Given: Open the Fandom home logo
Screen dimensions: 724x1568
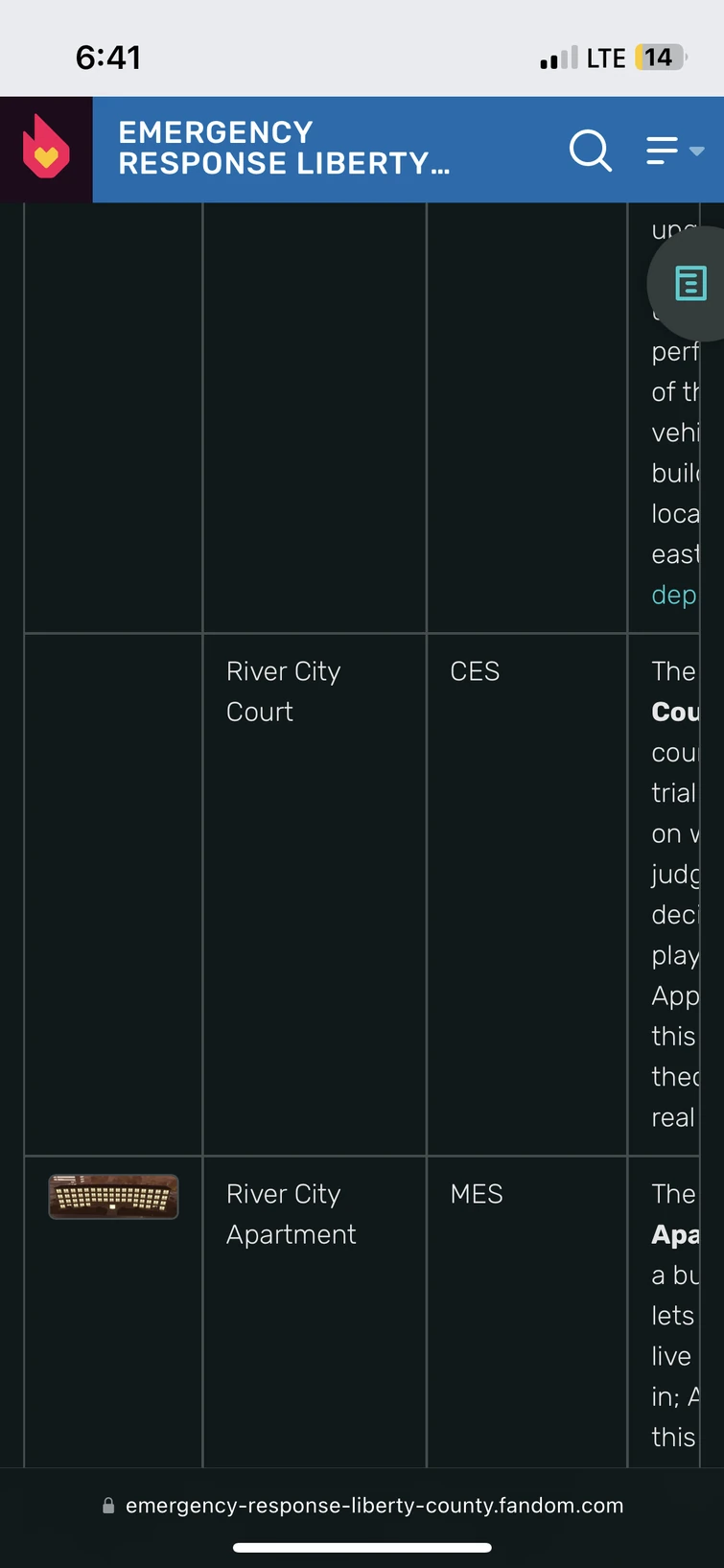Looking at the screenshot, I should coord(46,149).
